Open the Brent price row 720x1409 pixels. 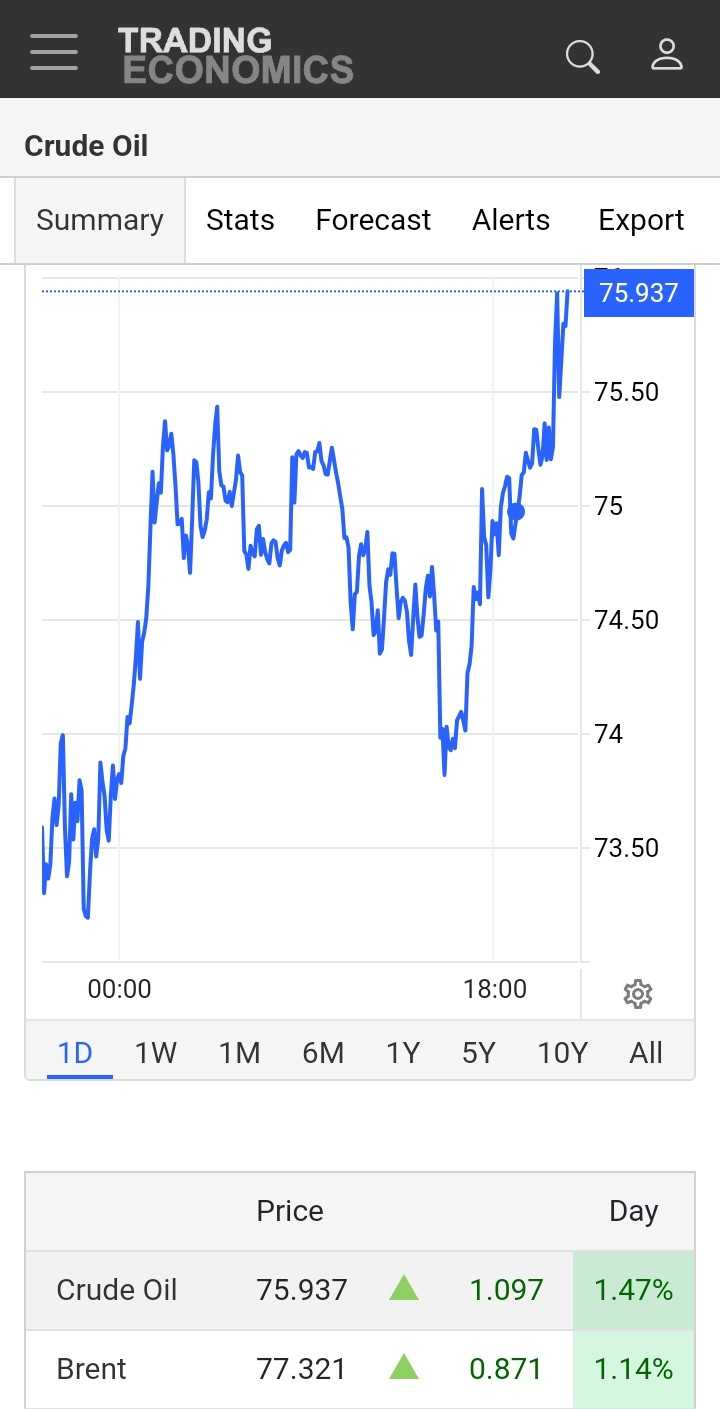[92, 1369]
